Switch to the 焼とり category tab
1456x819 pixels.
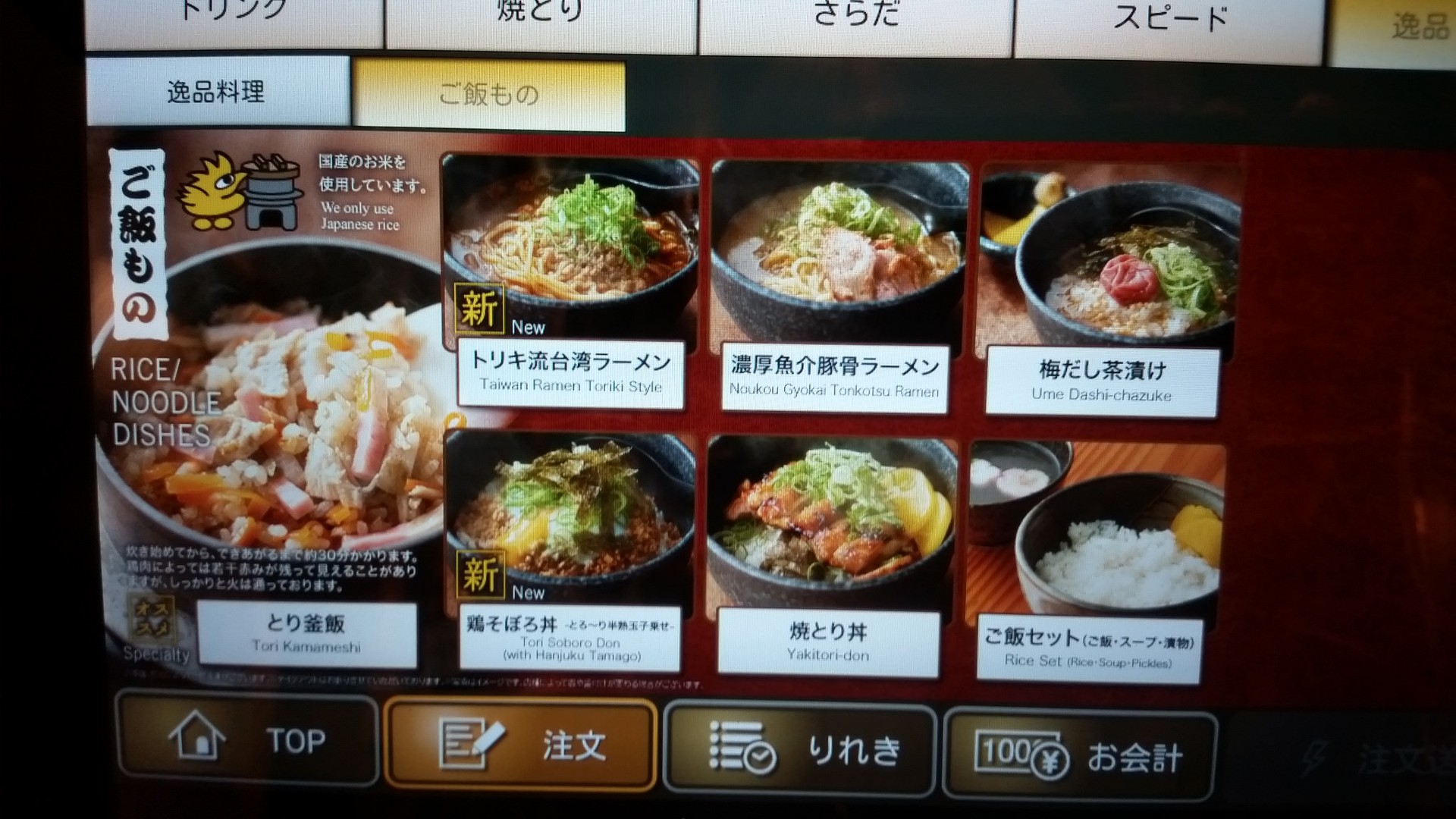[540, 19]
